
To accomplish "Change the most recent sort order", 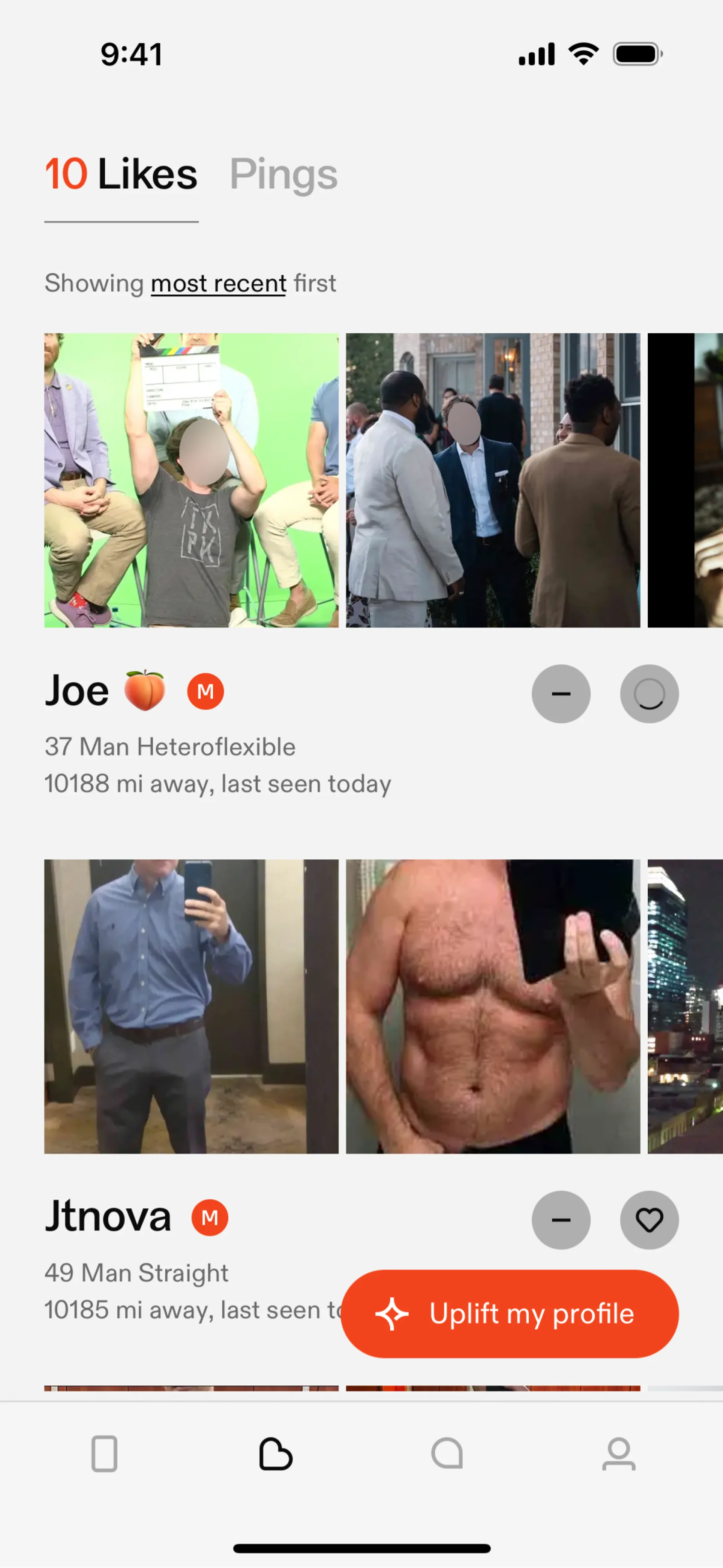I will pyautogui.click(x=218, y=284).
